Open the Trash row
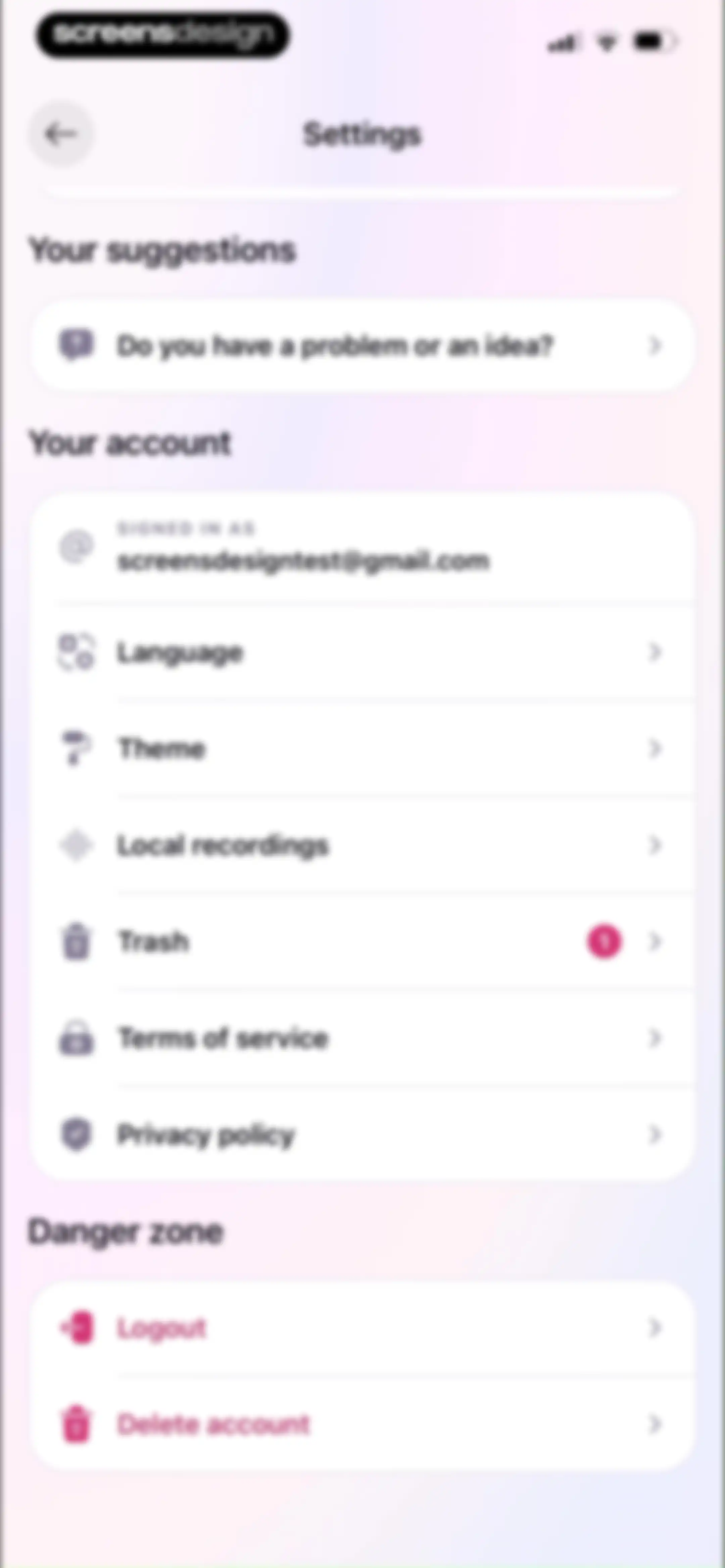This screenshot has width=725, height=1568. (x=362, y=942)
